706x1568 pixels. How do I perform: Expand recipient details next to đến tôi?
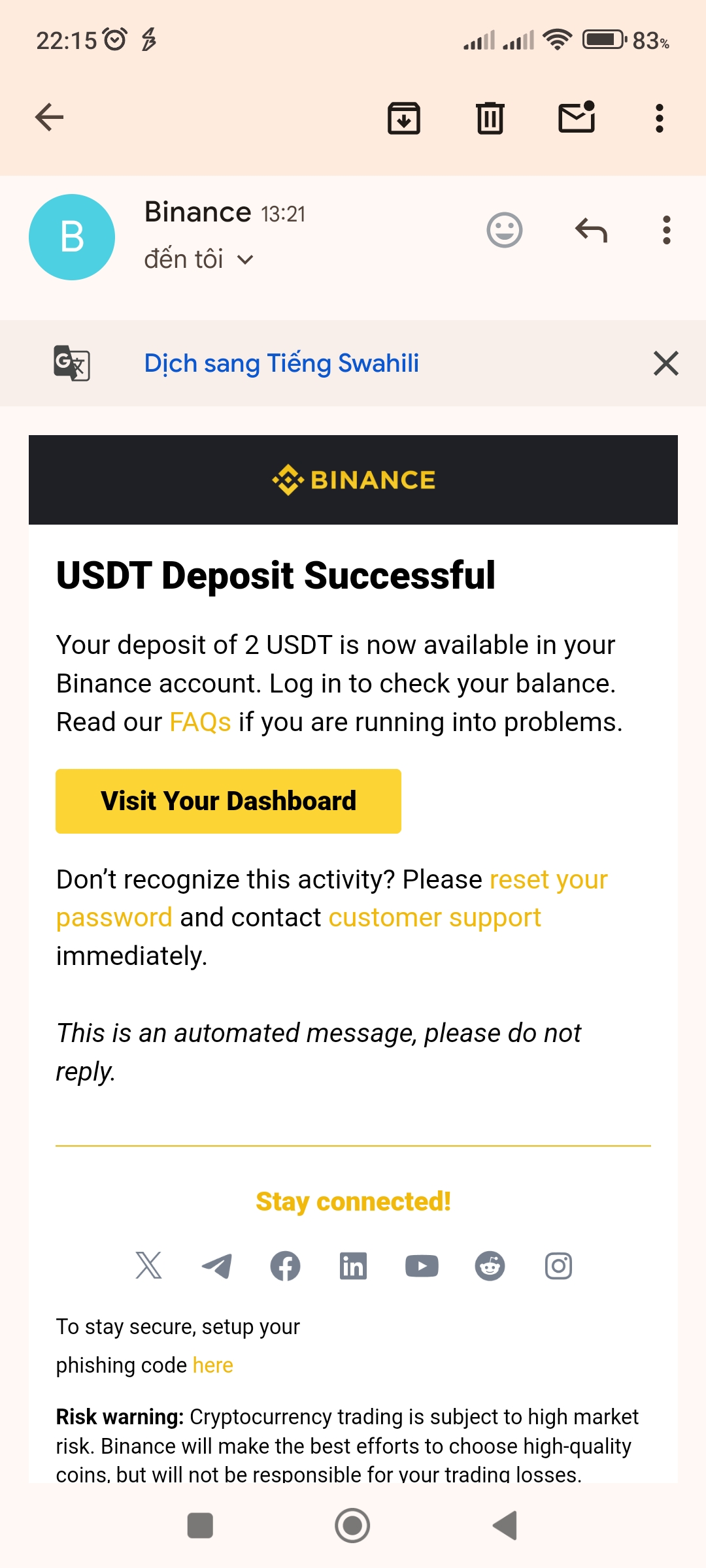coord(245,260)
